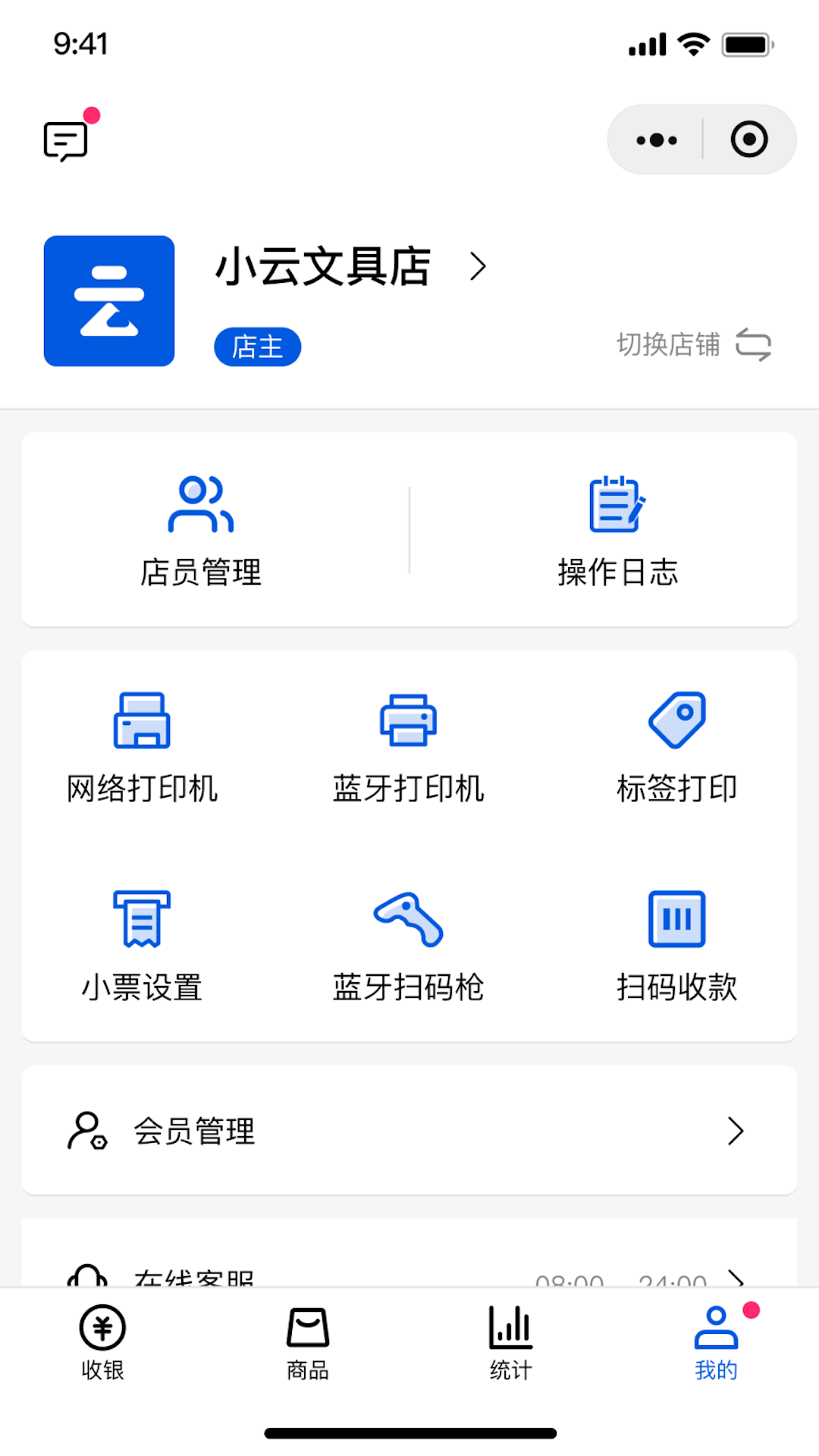Image resolution: width=819 pixels, height=1456 pixels.
Task: Tap the capsule close circle button
Action: (x=749, y=140)
